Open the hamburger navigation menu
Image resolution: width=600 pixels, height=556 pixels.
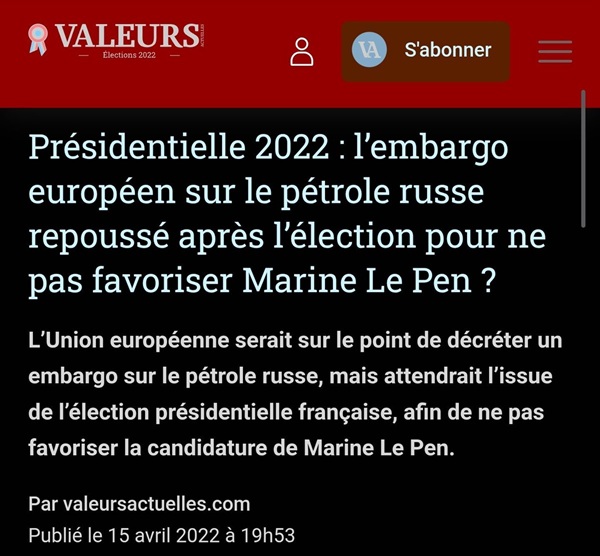click(555, 50)
